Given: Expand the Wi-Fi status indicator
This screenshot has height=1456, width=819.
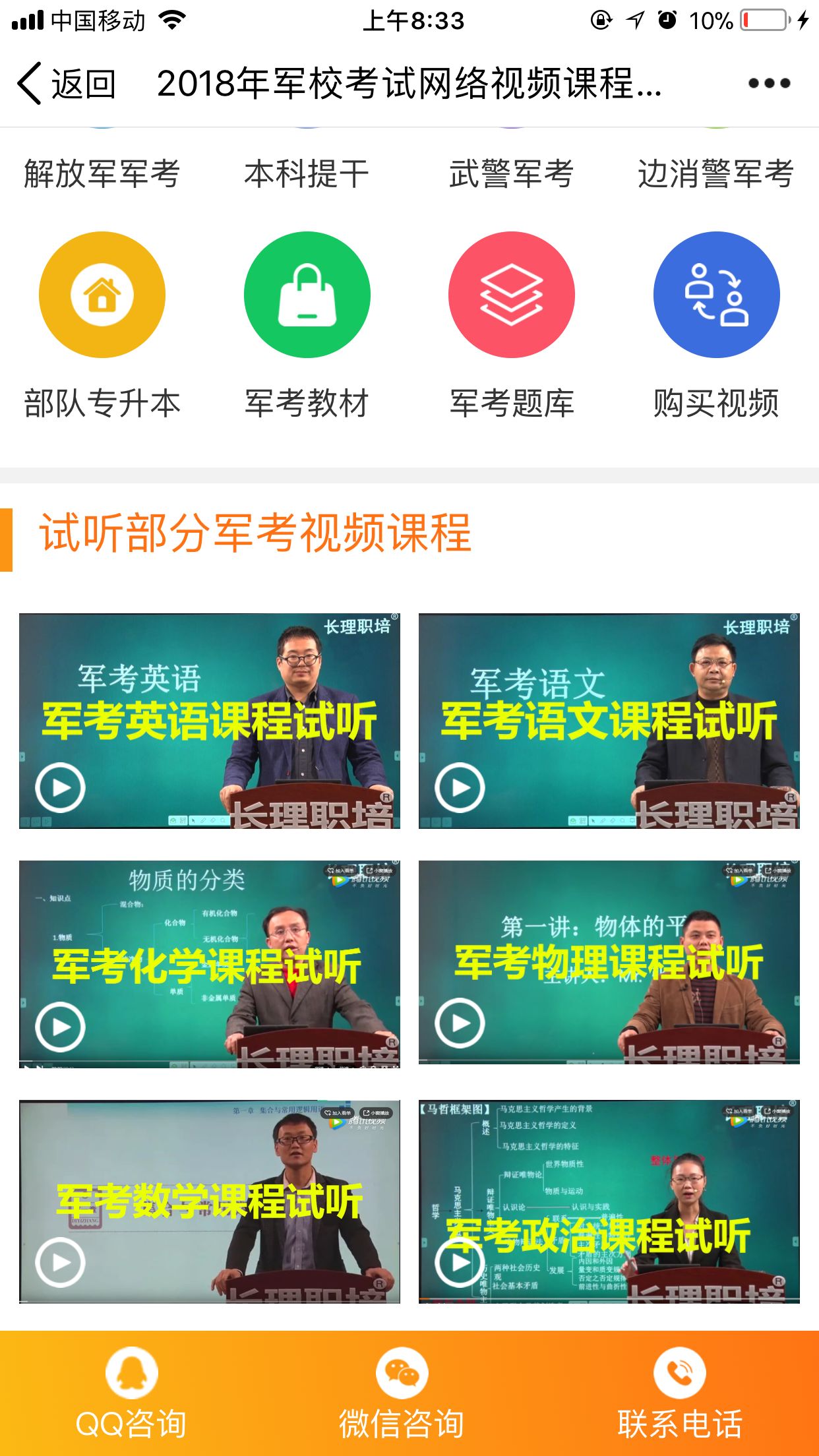Looking at the screenshot, I should tap(173, 18).
